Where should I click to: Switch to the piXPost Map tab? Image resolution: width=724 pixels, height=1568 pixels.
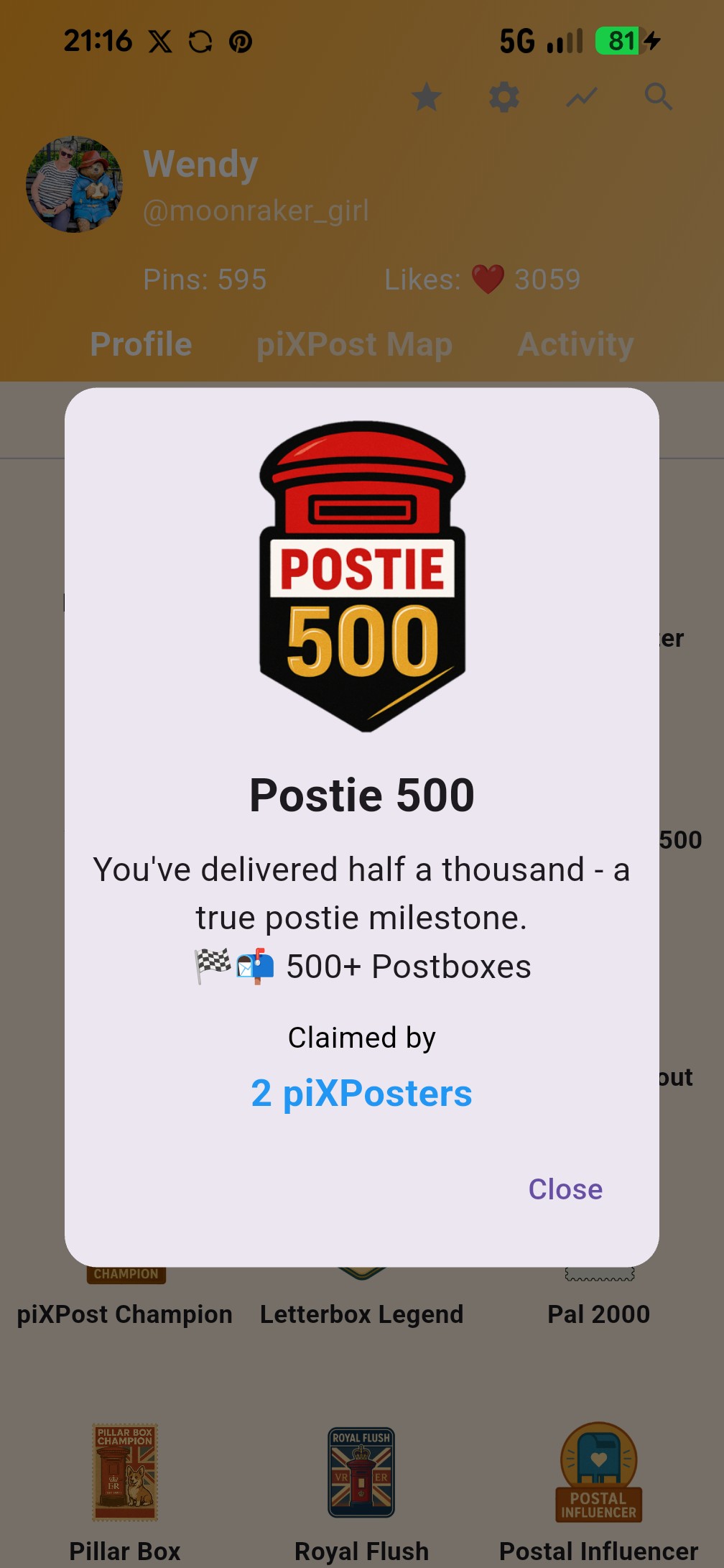[x=355, y=344]
